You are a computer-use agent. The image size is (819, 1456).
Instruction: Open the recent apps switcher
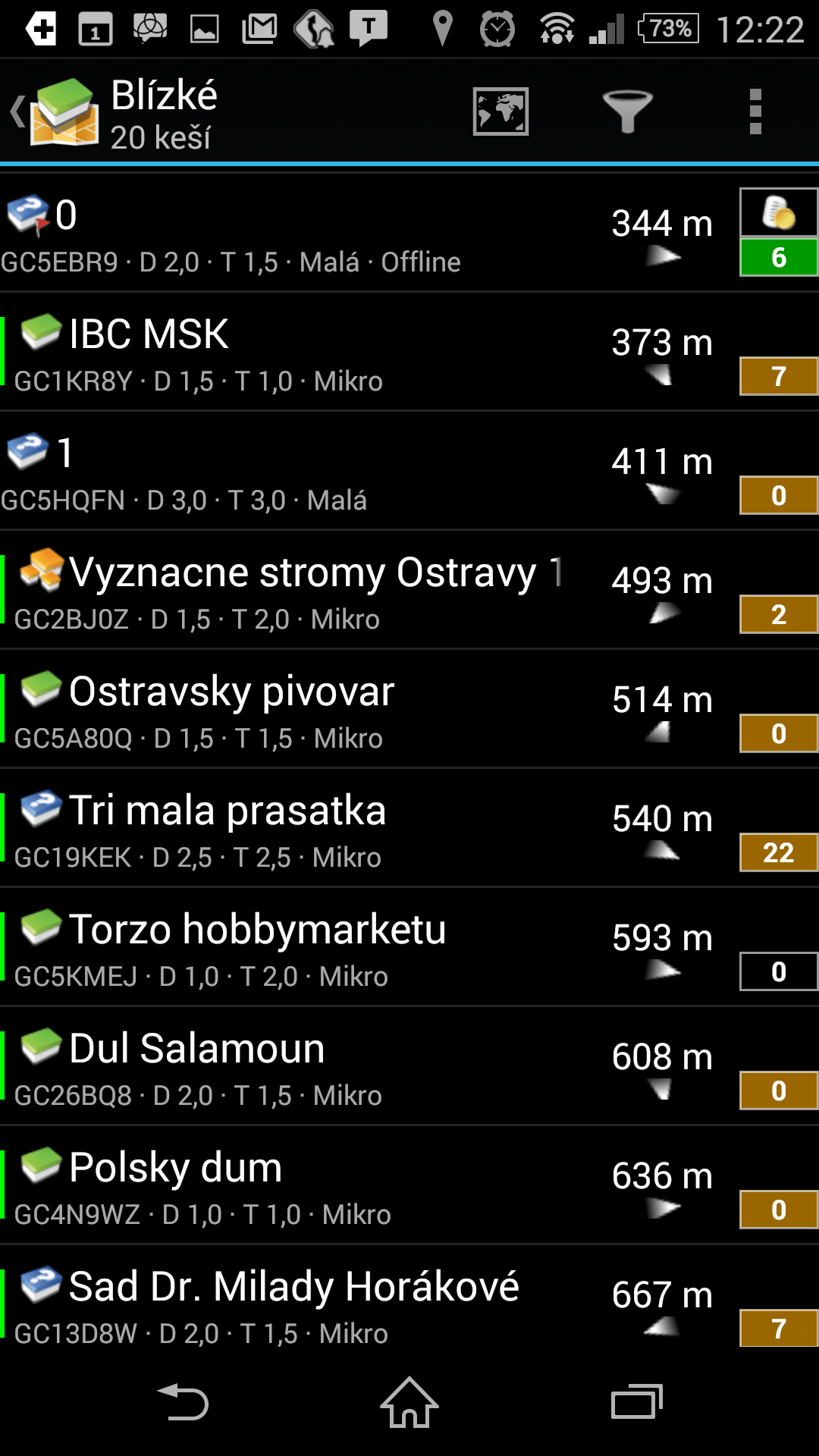point(637,1403)
